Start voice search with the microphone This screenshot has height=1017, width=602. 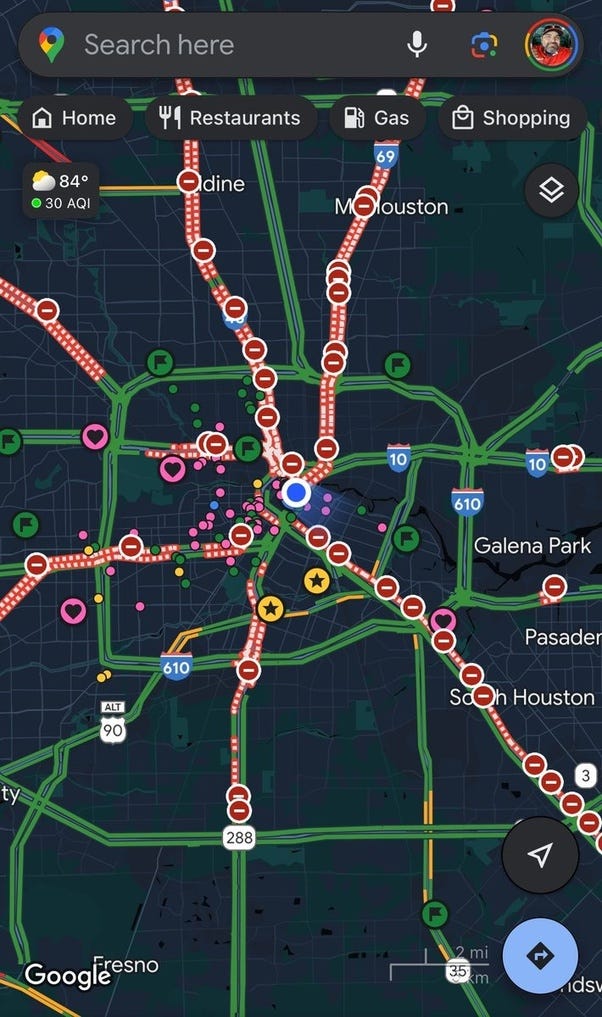(x=417, y=45)
